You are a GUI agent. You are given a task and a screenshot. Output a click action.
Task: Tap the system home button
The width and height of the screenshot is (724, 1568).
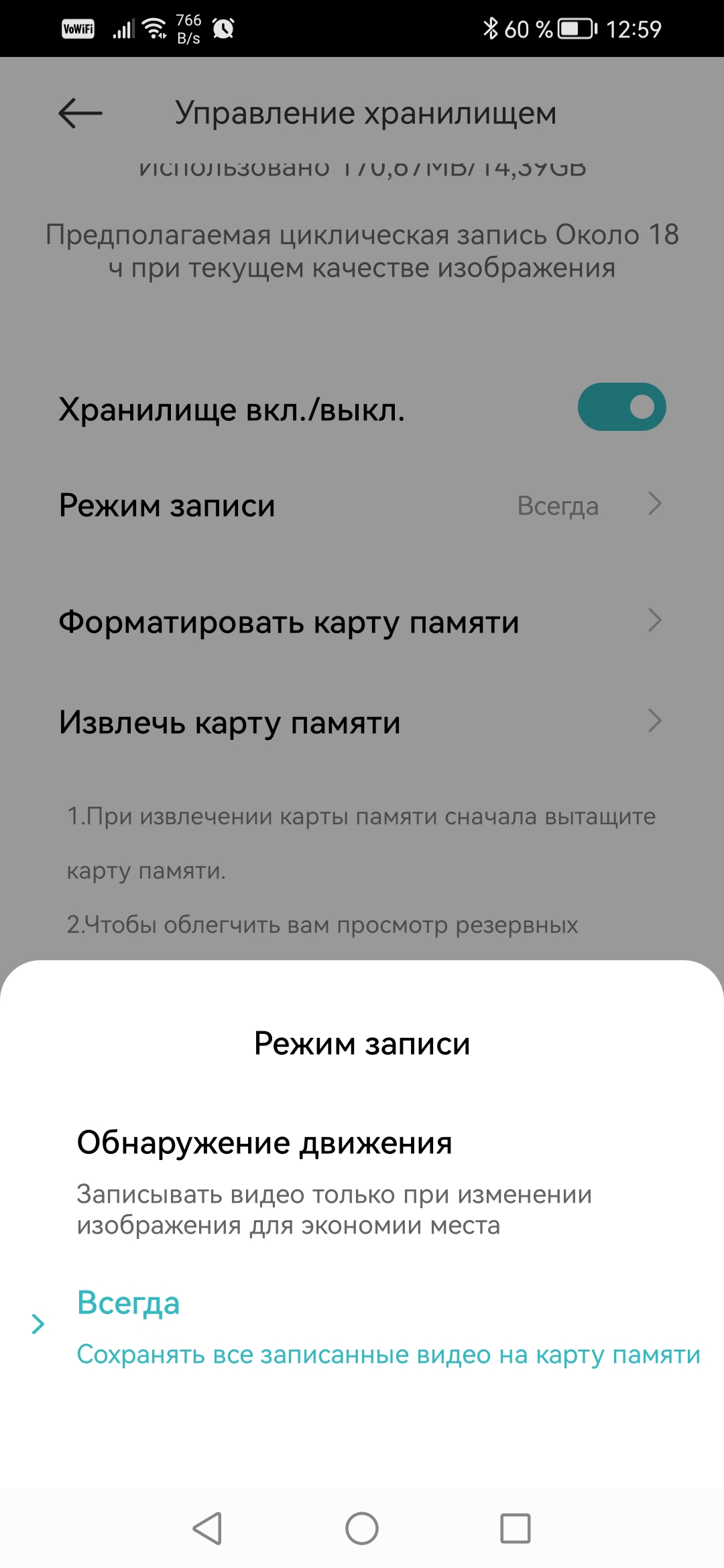[x=362, y=1528]
